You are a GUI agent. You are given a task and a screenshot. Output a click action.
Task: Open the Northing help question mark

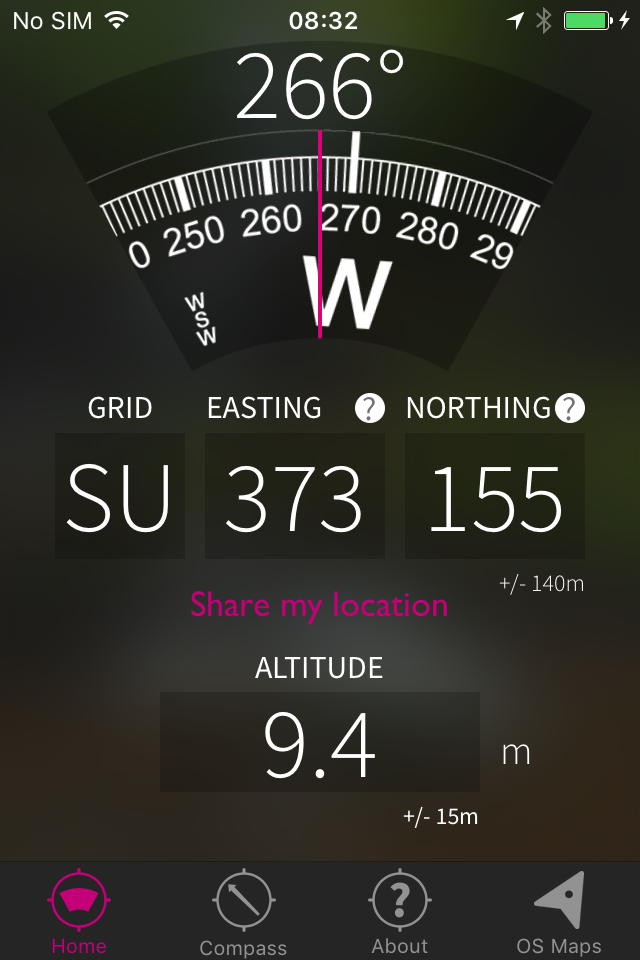[x=570, y=408]
